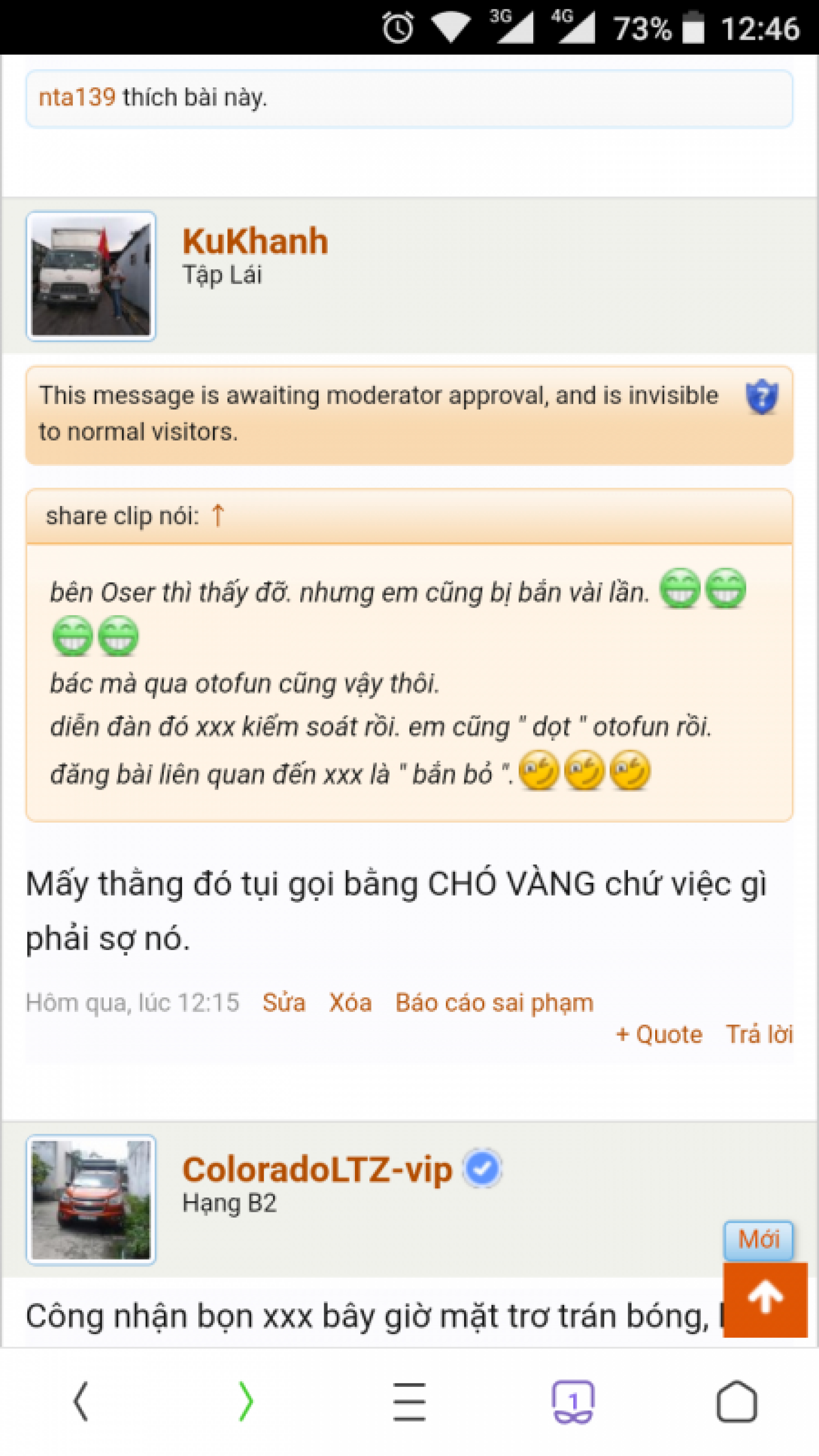The height and width of the screenshot is (1456, 819).
Task: Open the post timestamp Hôm qua, lúc 12:15
Action: click(x=133, y=1003)
